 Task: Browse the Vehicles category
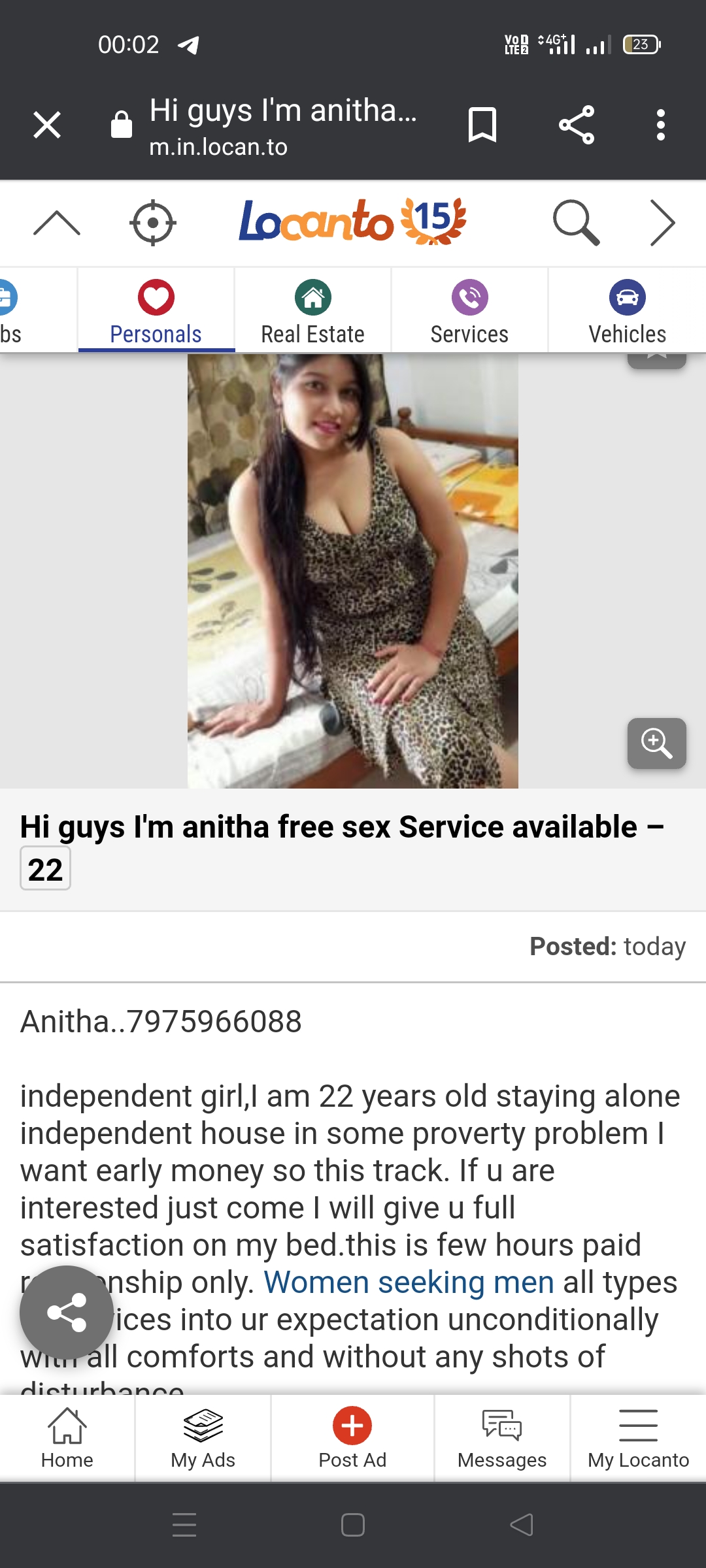[627, 311]
